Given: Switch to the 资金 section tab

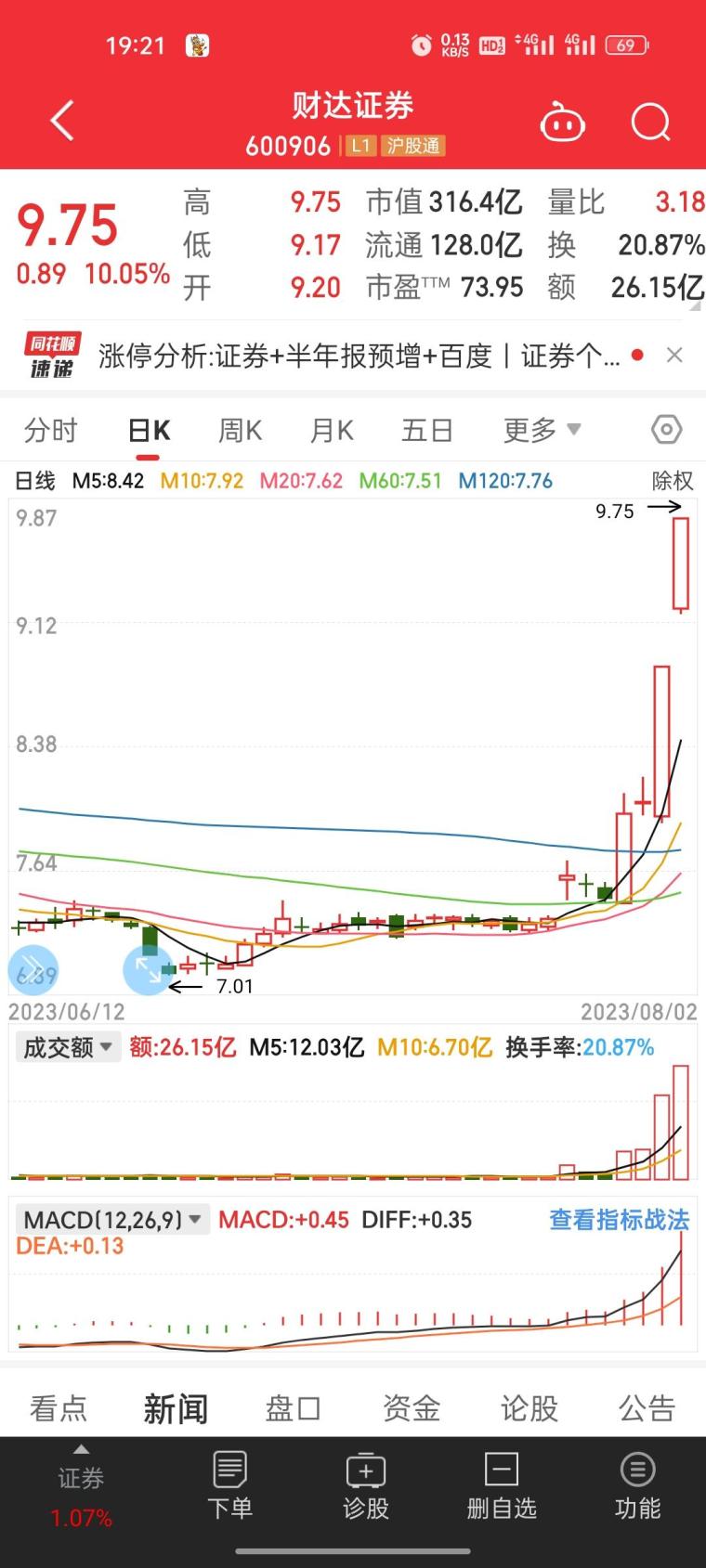Looking at the screenshot, I should coord(412,1408).
